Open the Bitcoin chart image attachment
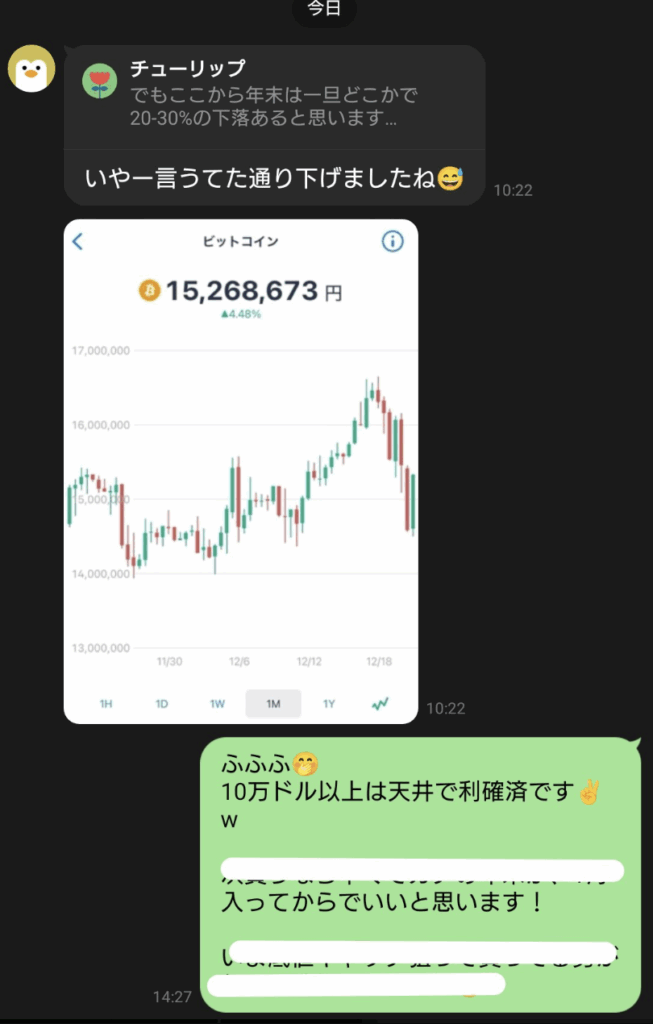Image resolution: width=653 pixels, height=1024 pixels. (240, 470)
